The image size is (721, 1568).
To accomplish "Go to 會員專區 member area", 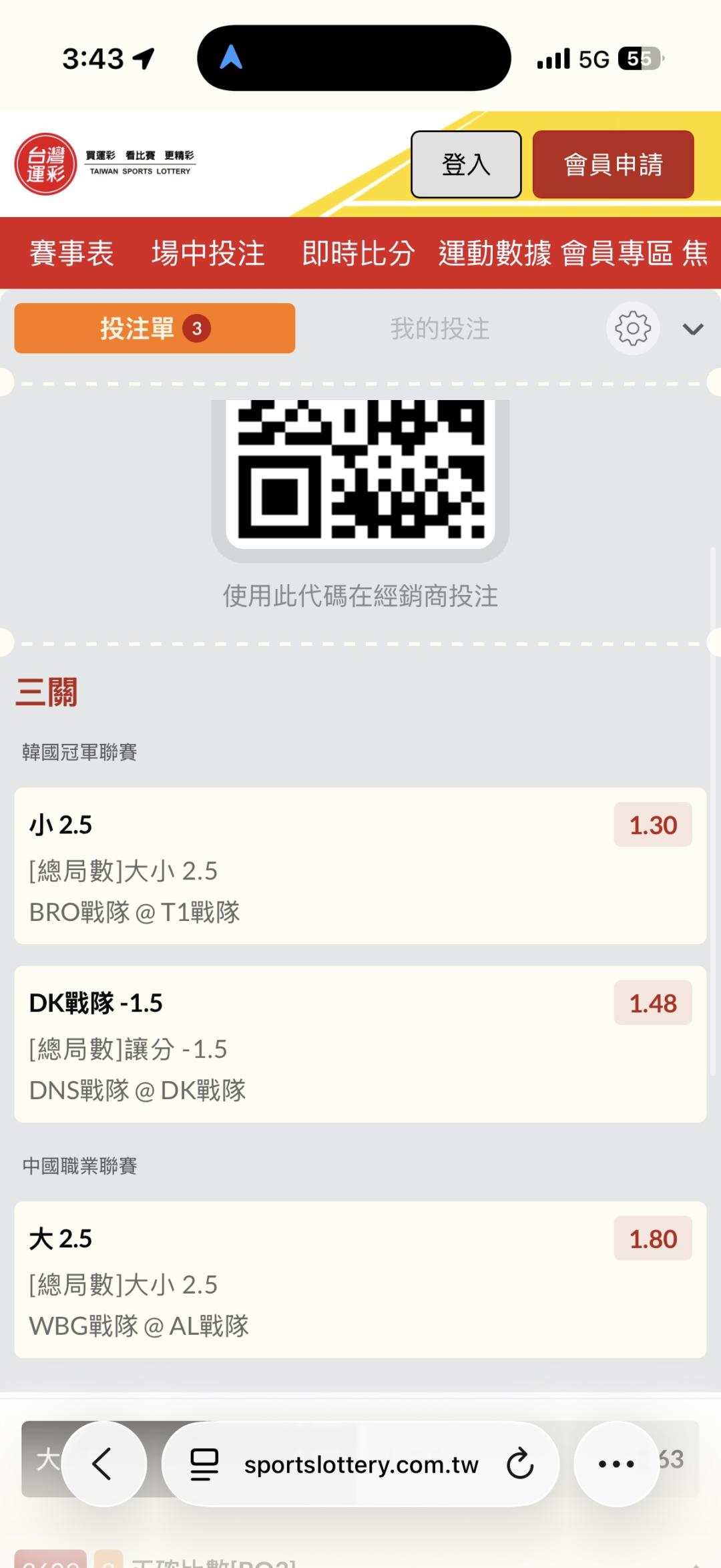I will coord(617,253).
